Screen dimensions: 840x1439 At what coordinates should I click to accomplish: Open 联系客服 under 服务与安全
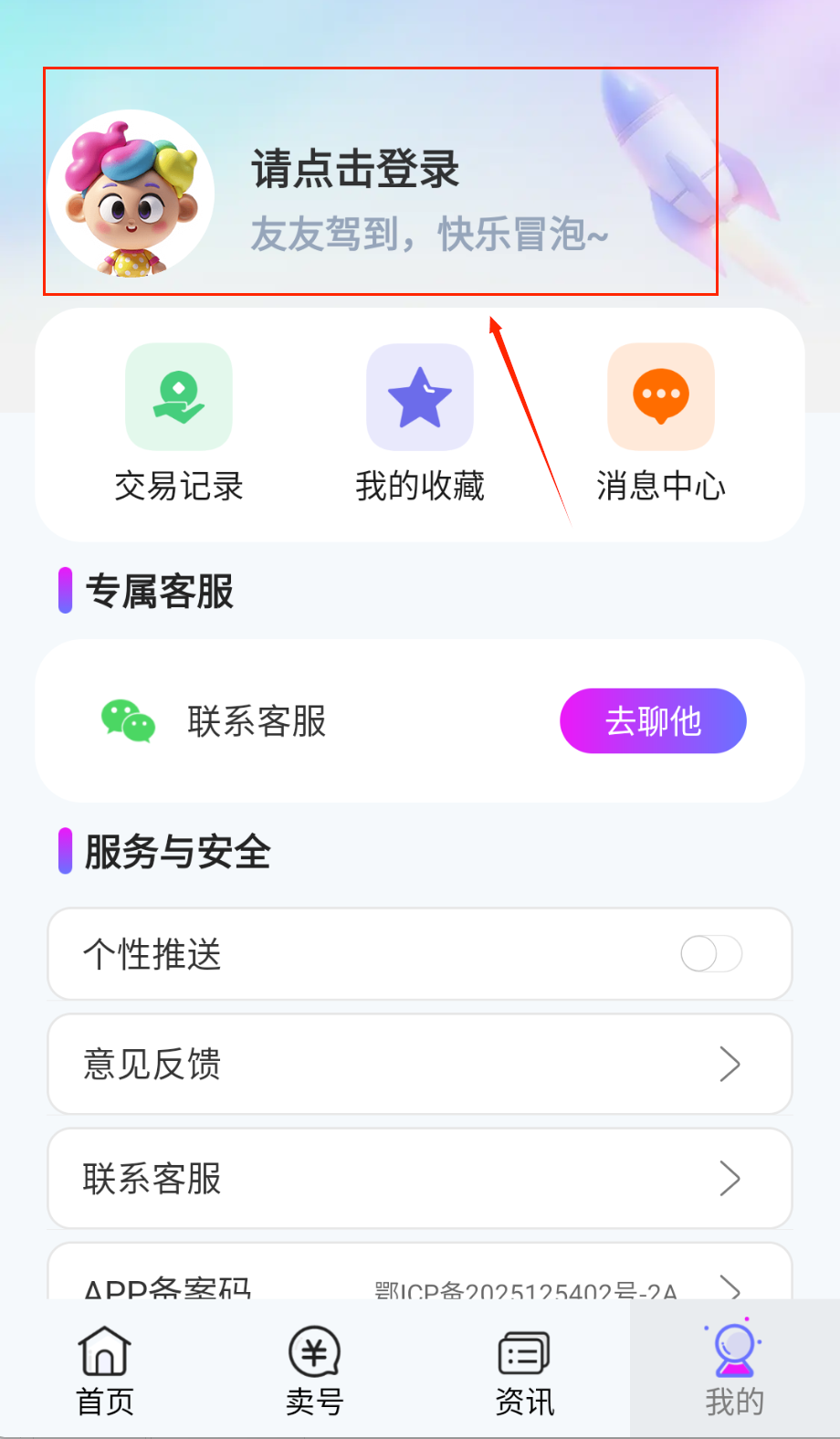click(420, 1179)
